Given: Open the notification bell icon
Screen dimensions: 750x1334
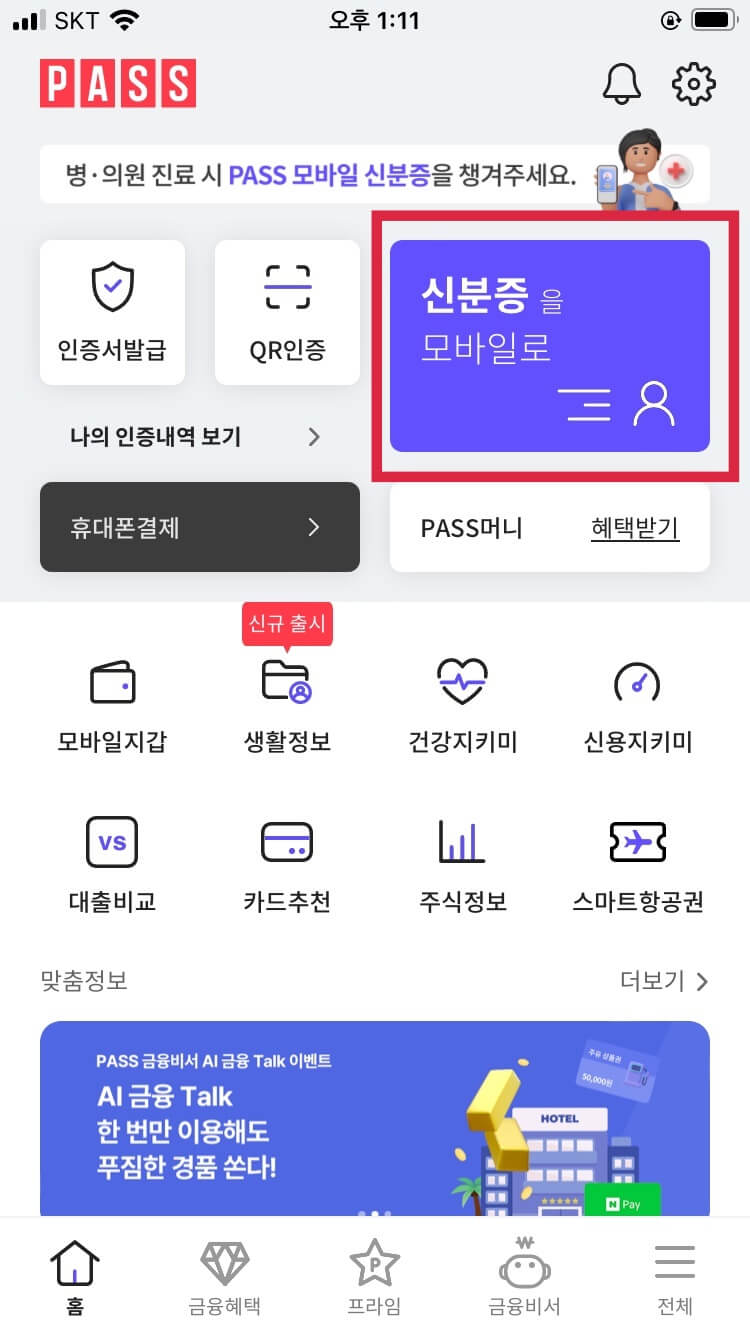Looking at the screenshot, I should tap(621, 84).
